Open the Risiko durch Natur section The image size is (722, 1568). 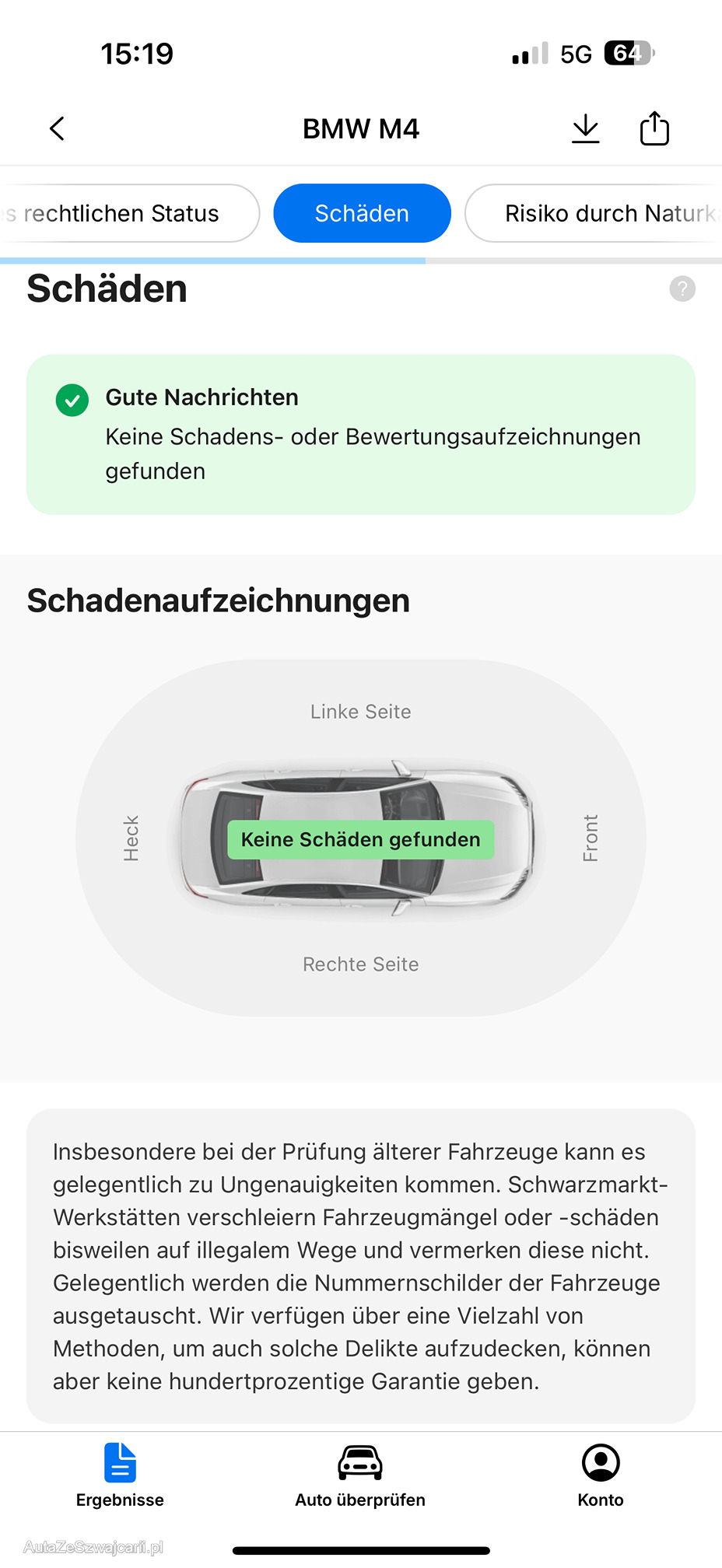599,213
